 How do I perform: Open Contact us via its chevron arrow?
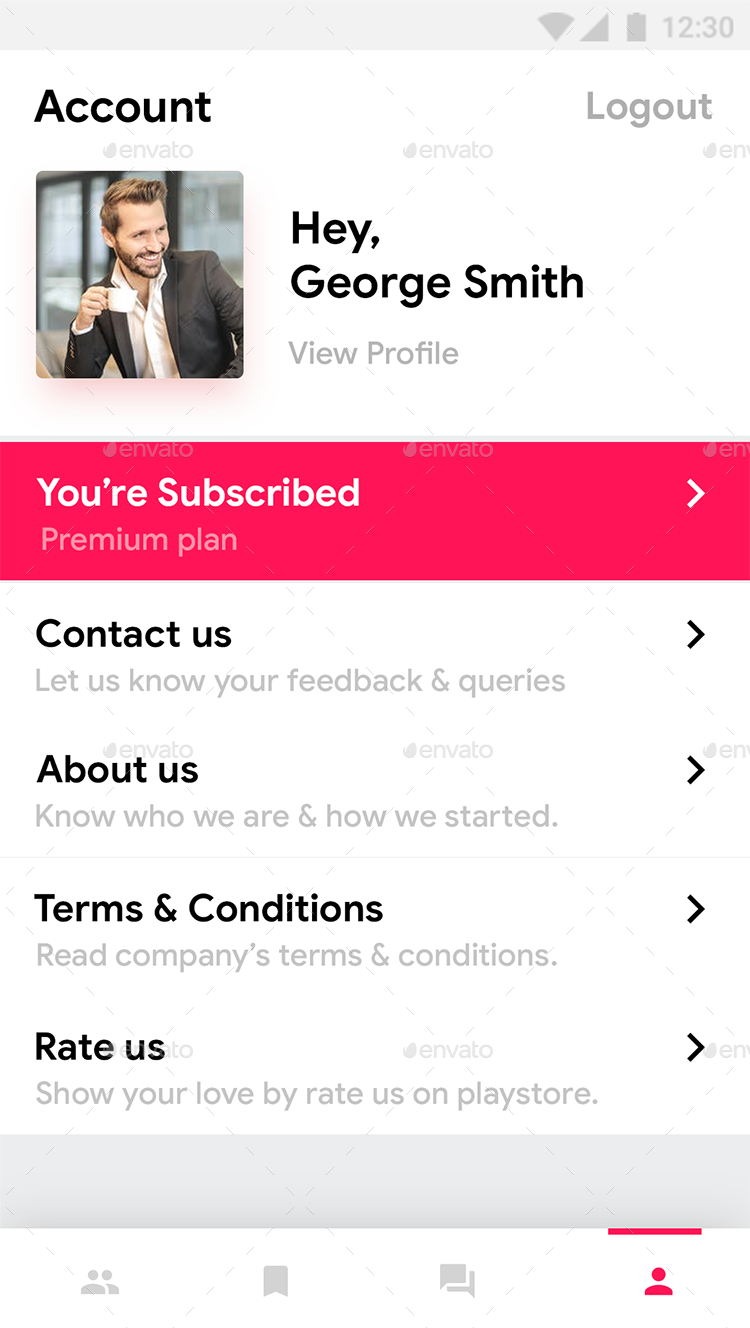tap(695, 634)
